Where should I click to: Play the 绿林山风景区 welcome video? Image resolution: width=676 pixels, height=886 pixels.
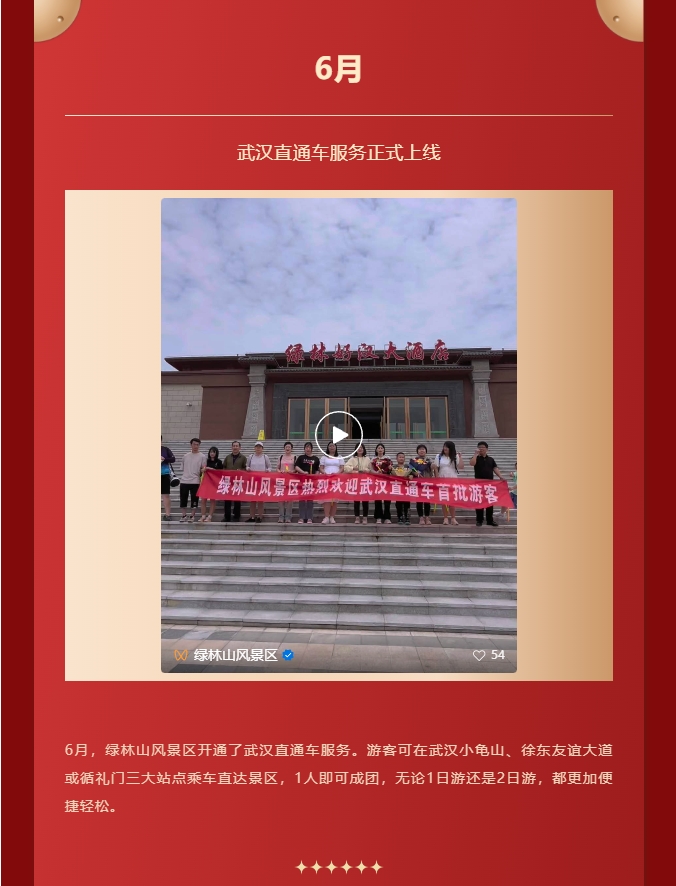pos(339,435)
